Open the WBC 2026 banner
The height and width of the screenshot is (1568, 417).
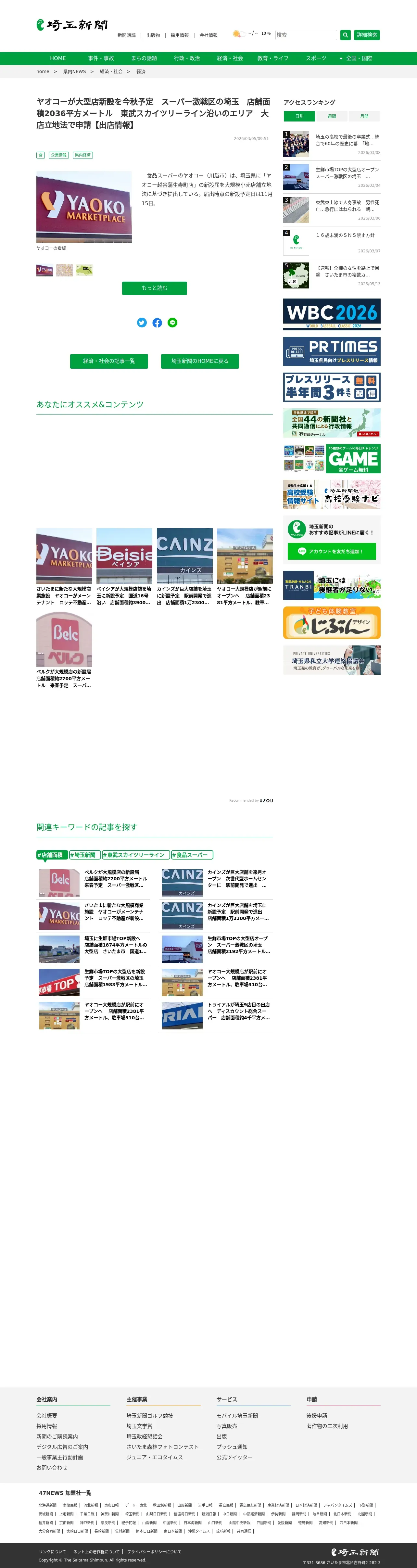coord(332,314)
